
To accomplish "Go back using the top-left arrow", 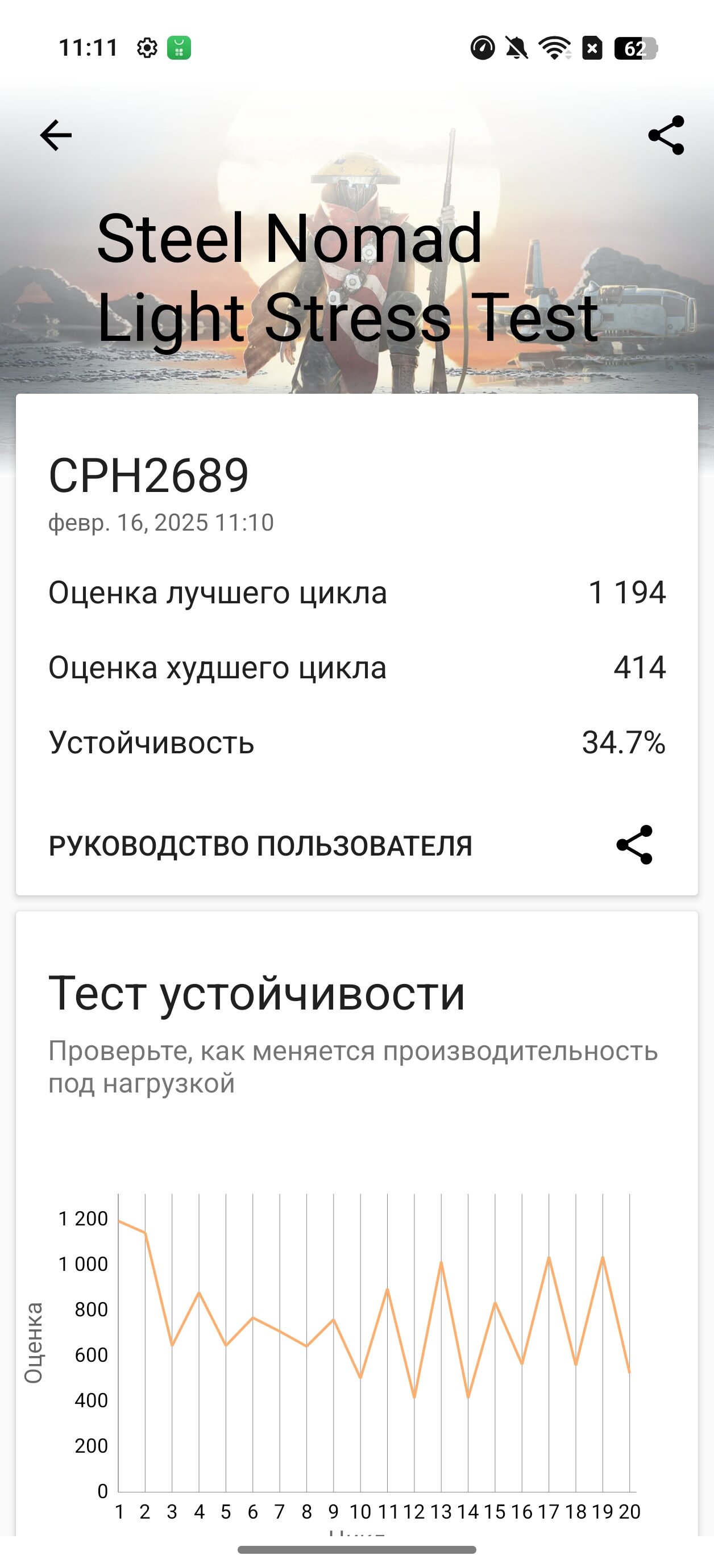I will click(56, 135).
